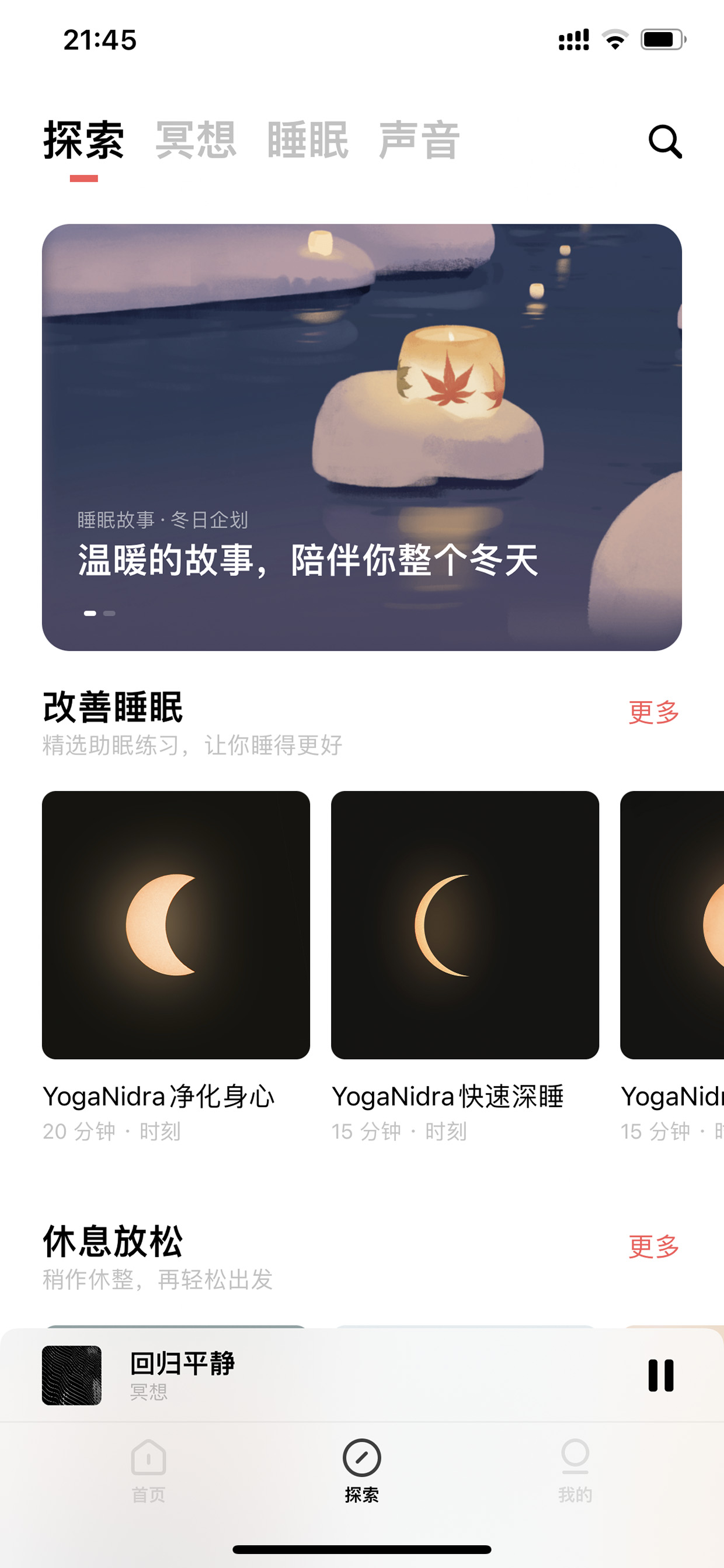Go to the 首页 bottom tab
The width and height of the screenshot is (724, 1568).
click(148, 1470)
